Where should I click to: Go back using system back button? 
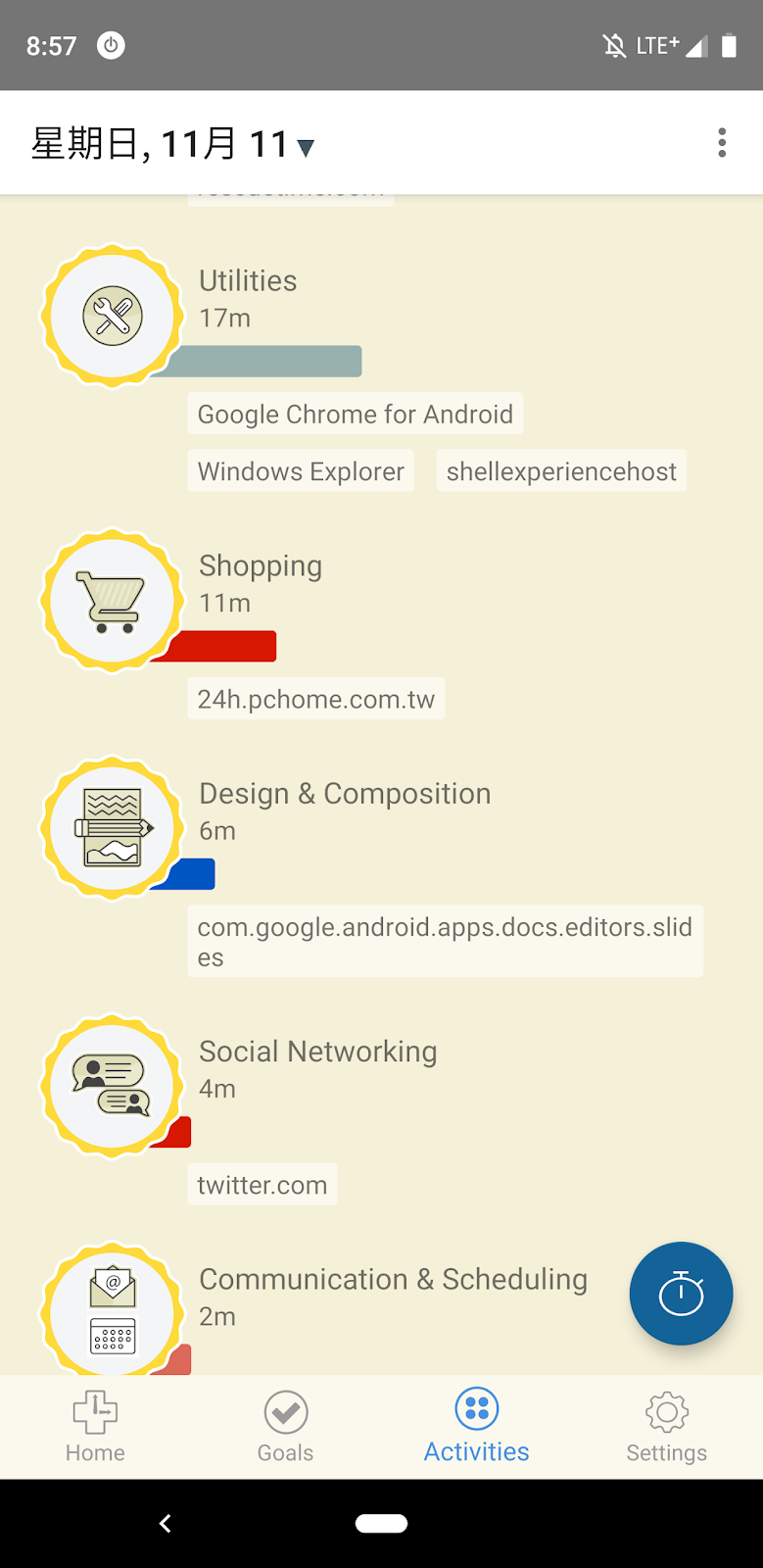pos(165,1523)
